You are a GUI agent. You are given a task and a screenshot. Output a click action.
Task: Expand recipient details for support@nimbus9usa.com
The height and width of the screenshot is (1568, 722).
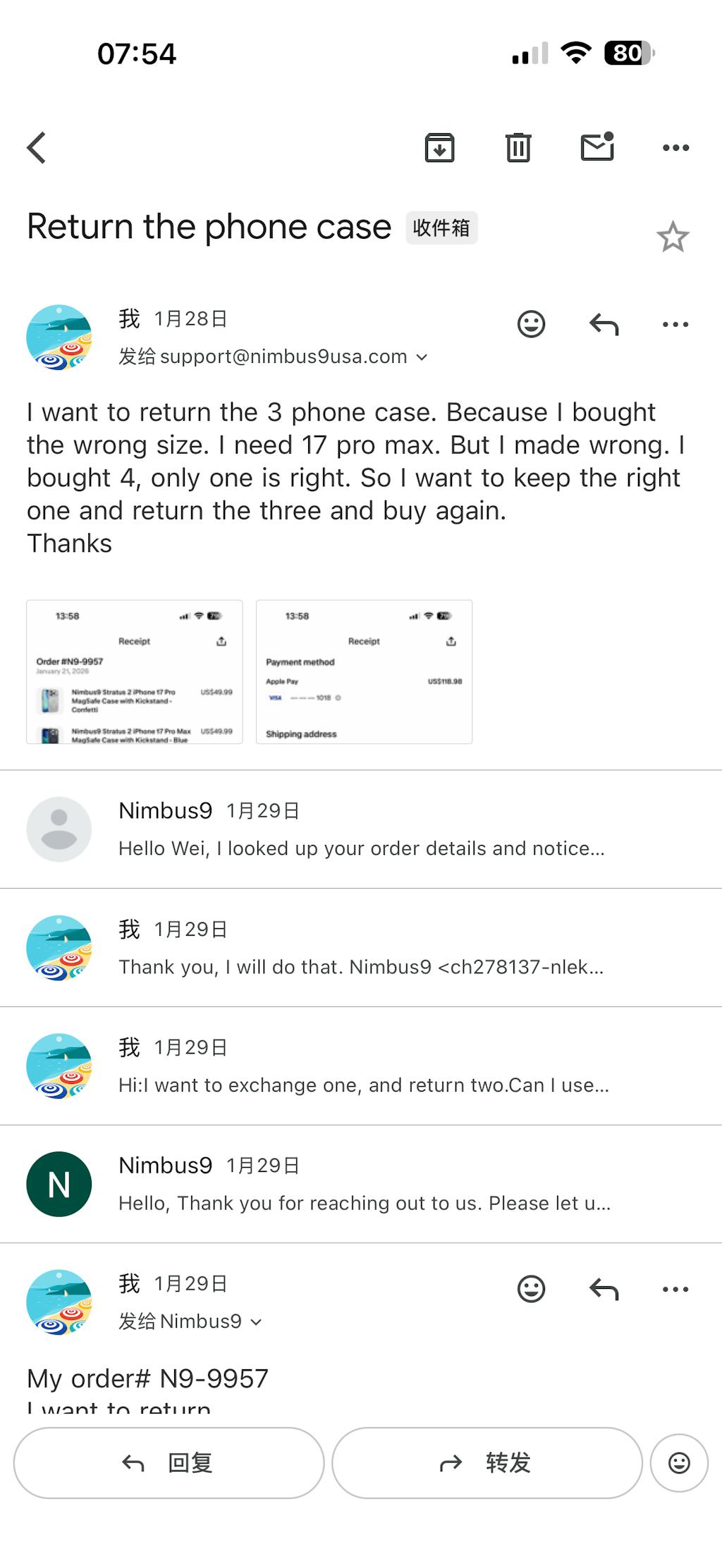(x=422, y=357)
